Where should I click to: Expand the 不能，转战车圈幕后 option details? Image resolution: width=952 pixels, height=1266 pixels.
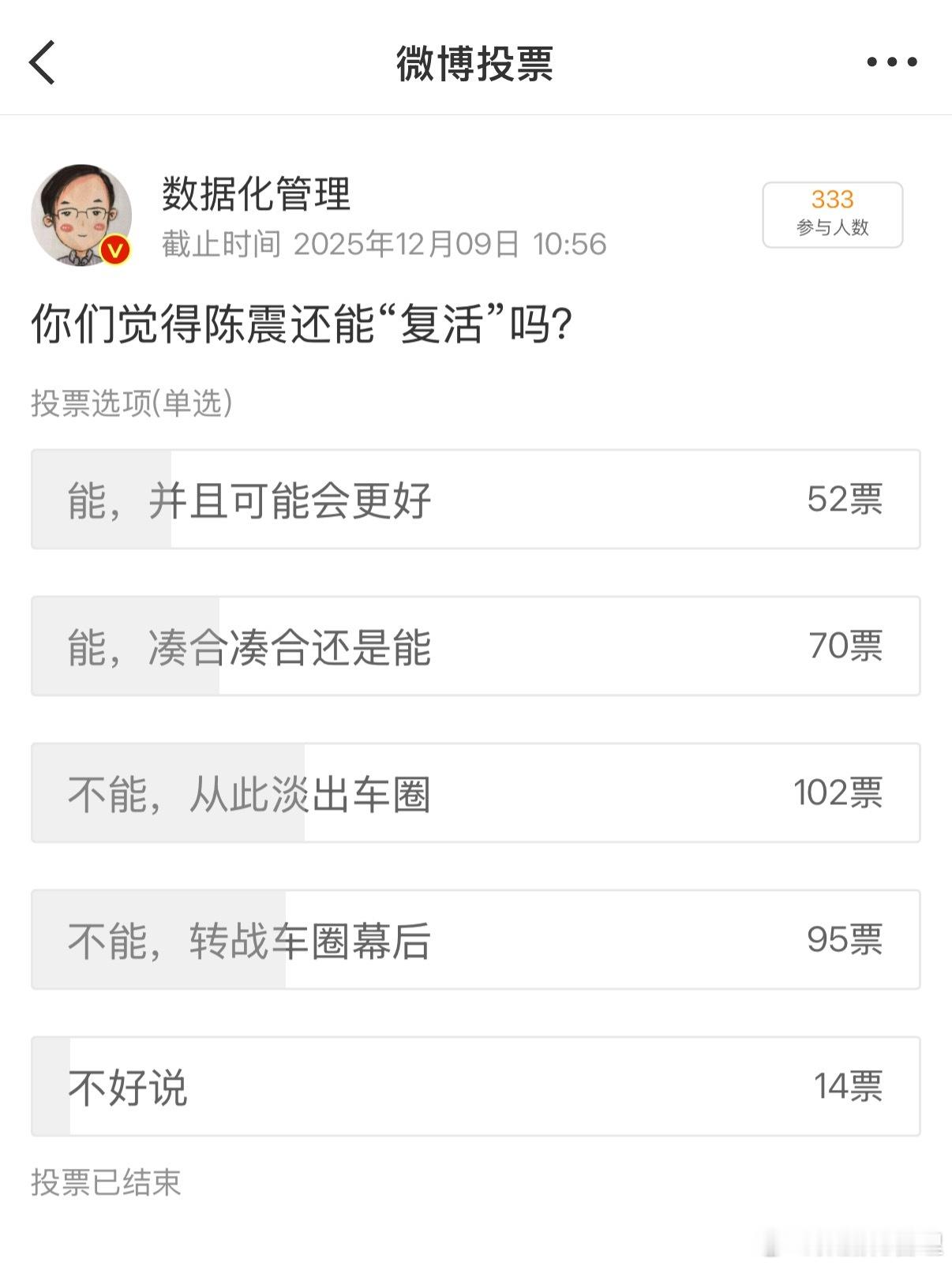pos(475,939)
